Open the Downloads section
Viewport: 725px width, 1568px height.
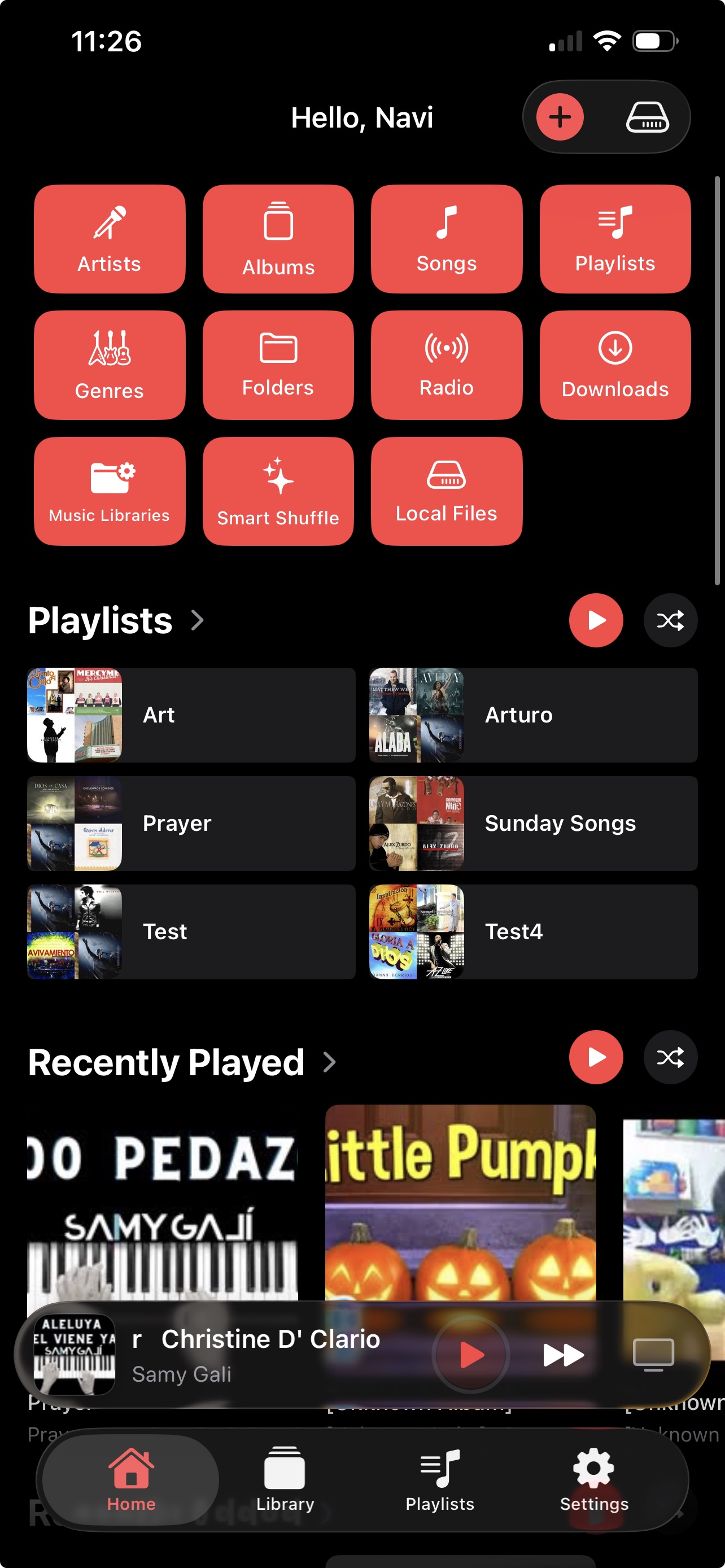tap(615, 364)
